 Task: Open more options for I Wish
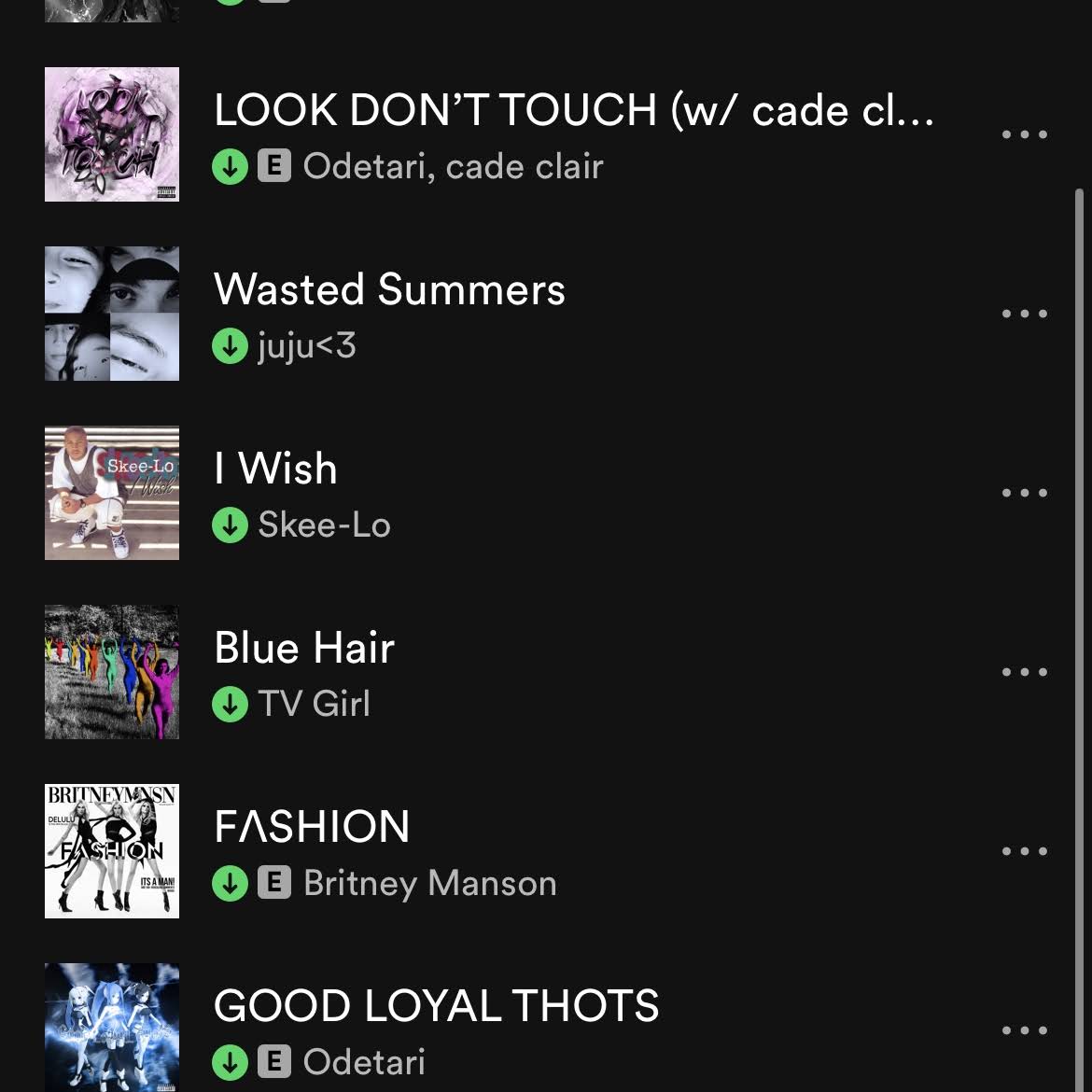coord(1024,493)
